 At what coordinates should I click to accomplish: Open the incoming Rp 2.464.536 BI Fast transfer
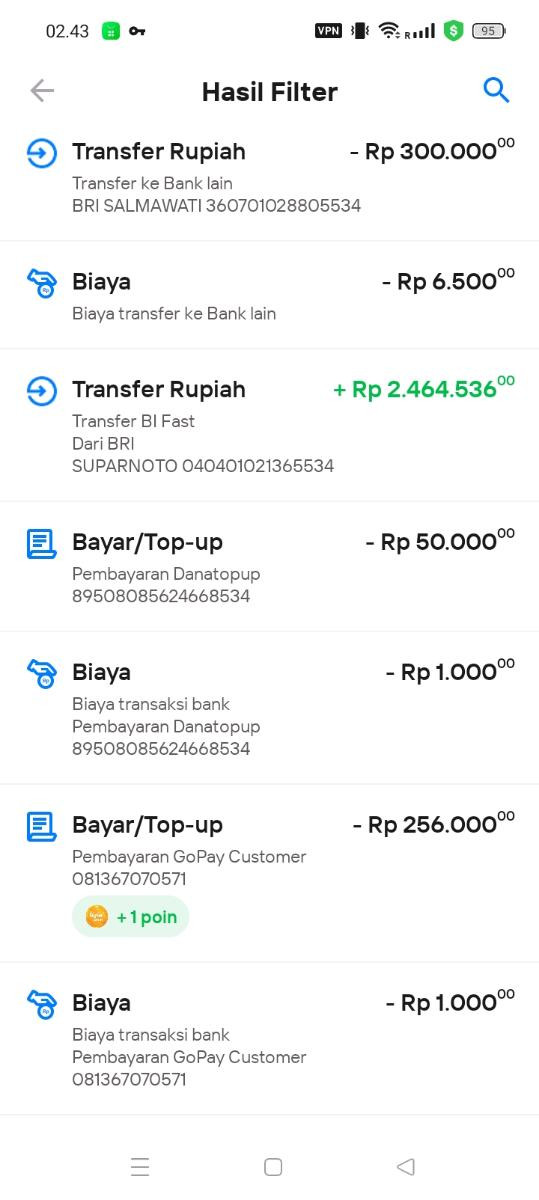click(x=270, y=426)
